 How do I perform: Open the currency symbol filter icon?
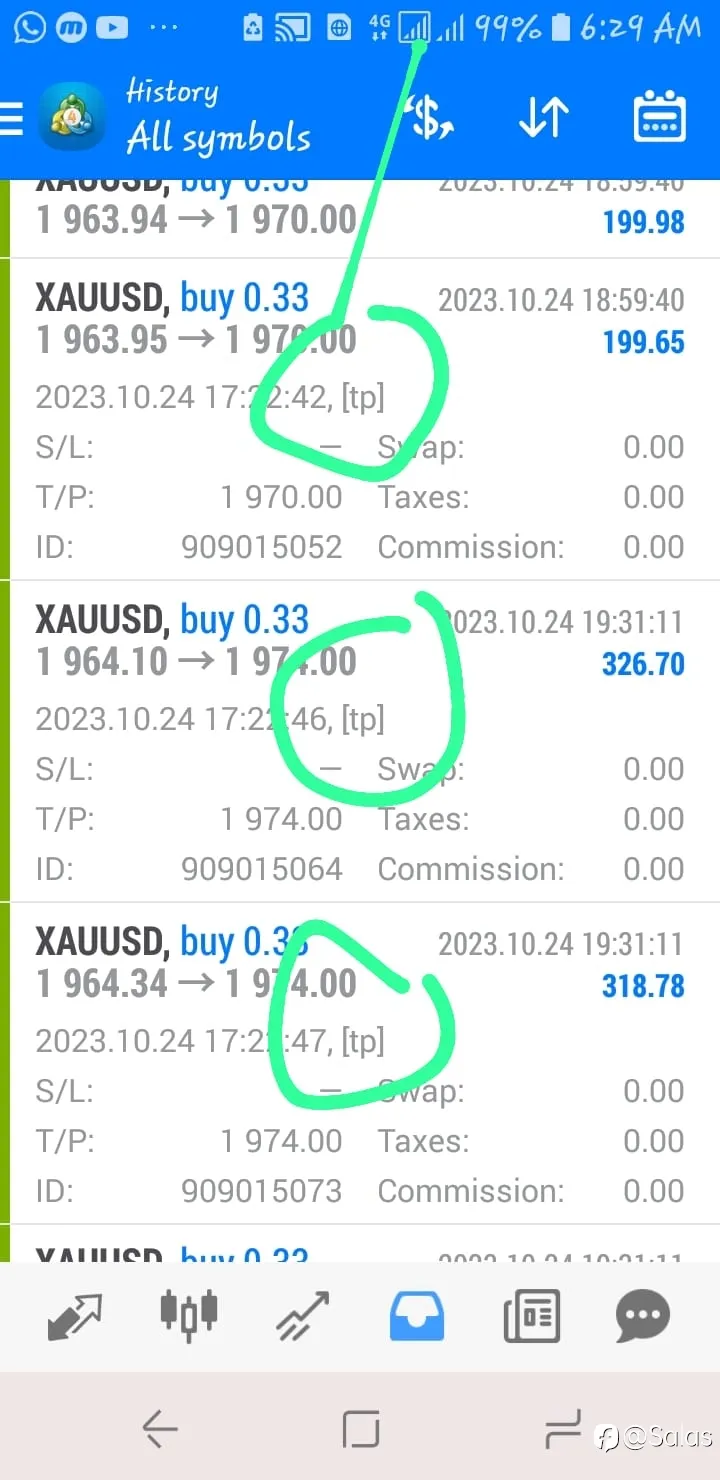click(428, 119)
